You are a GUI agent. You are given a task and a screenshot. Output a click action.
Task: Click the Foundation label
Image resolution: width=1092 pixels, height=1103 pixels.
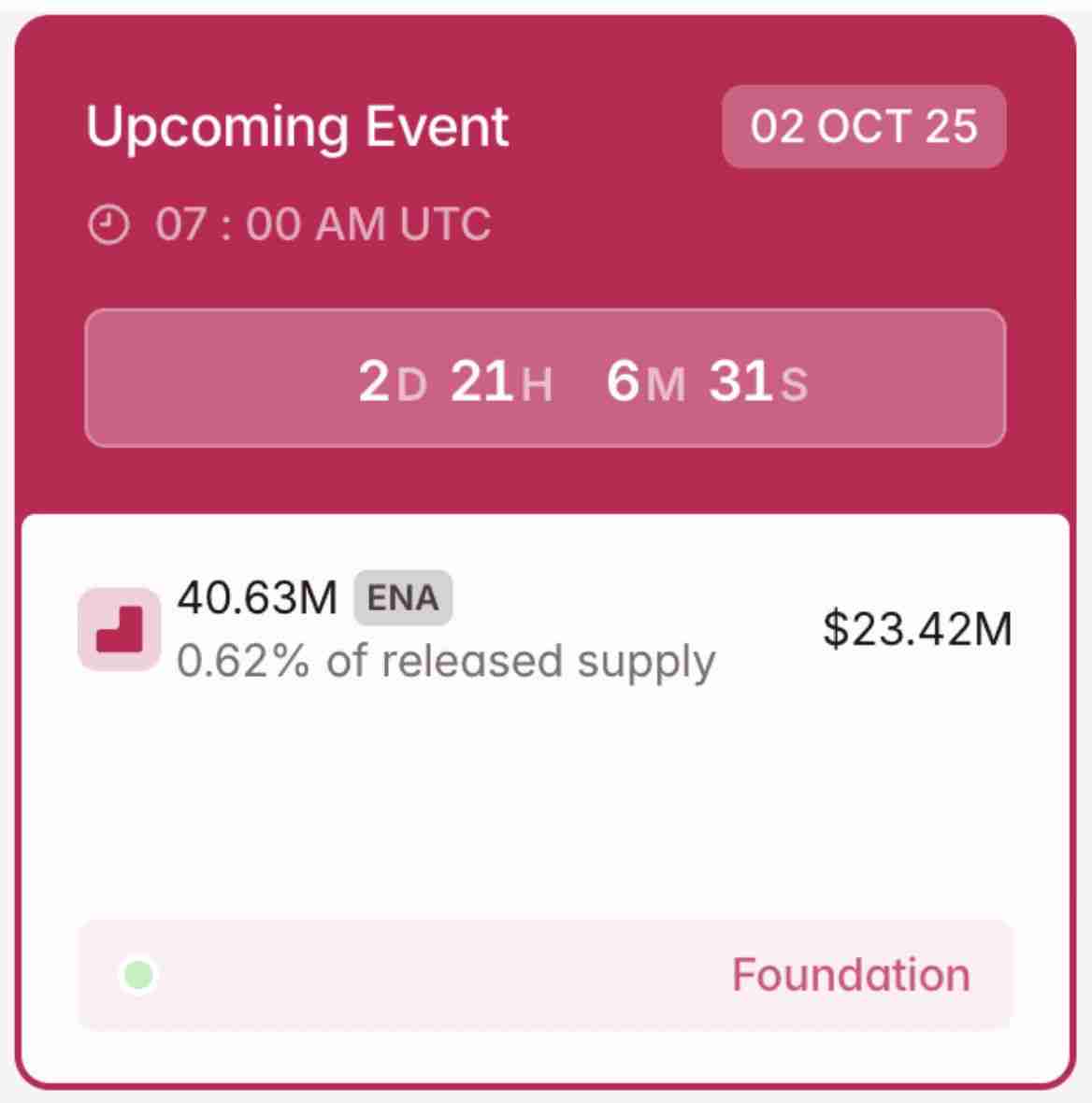tap(851, 974)
